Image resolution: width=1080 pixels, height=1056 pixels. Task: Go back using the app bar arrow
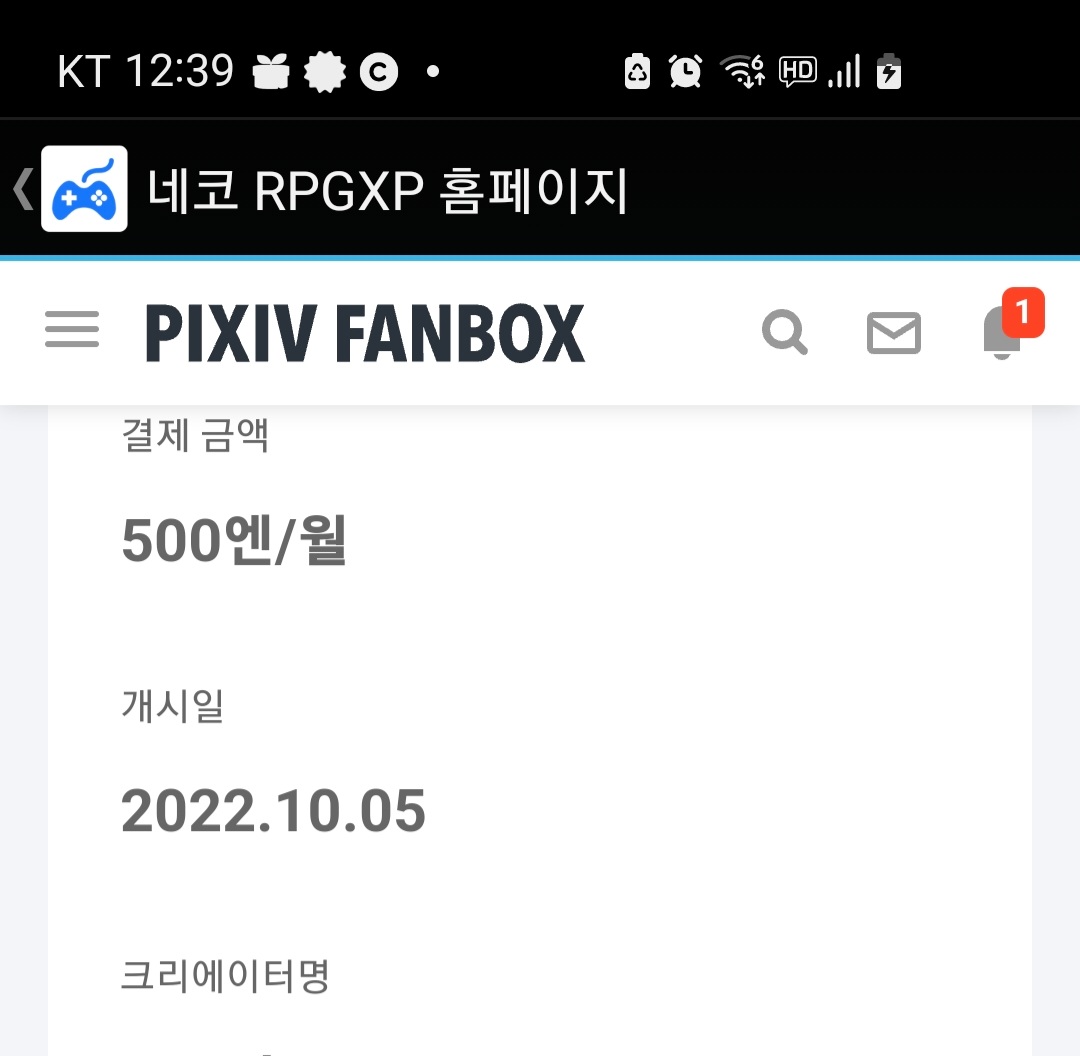22,189
